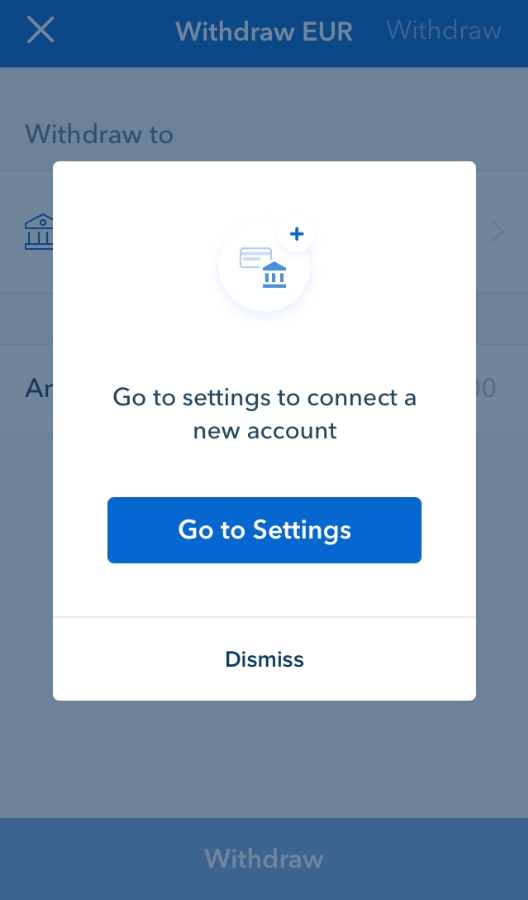Dismiss the connect account dialog
Viewport: 528px width, 900px height.
(264, 659)
